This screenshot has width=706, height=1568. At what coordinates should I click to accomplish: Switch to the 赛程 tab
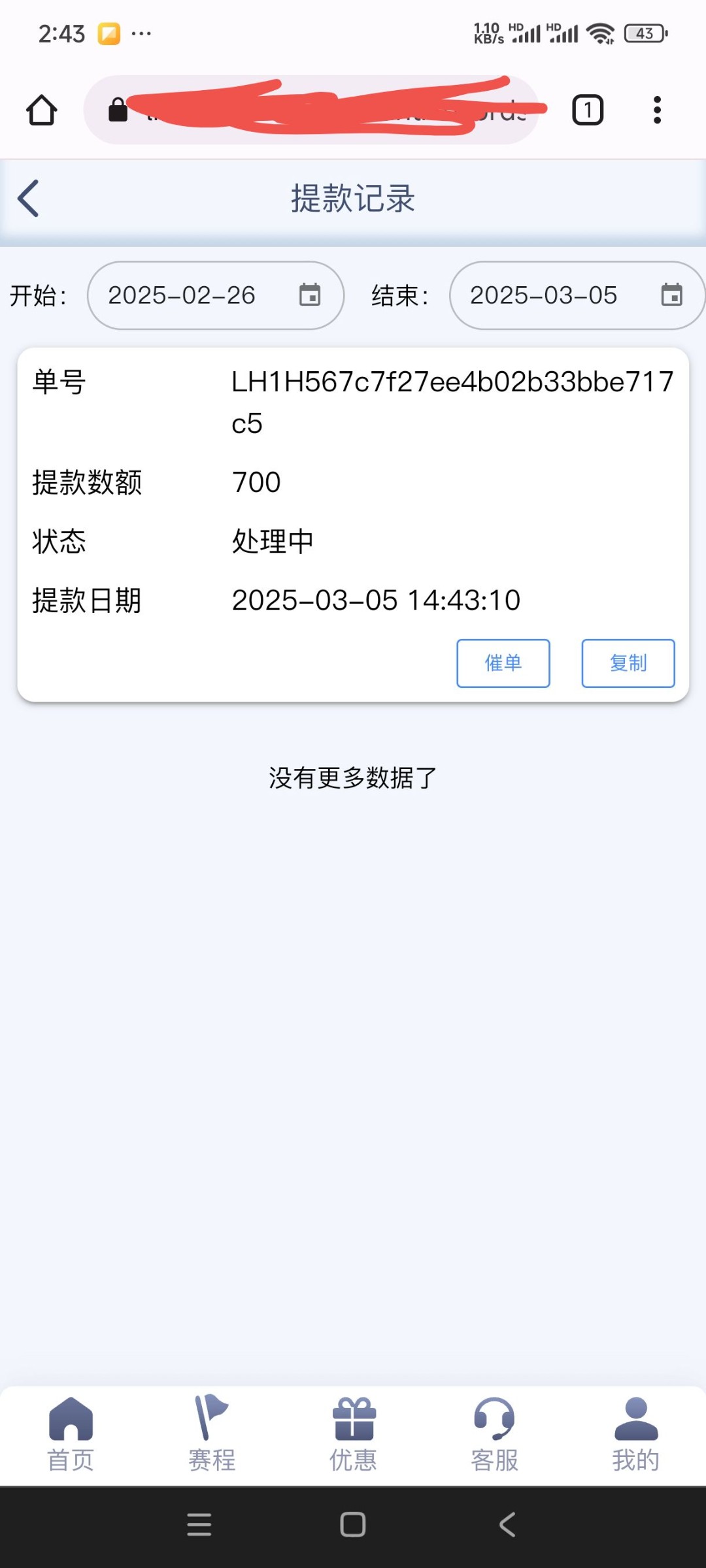tap(212, 1435)
